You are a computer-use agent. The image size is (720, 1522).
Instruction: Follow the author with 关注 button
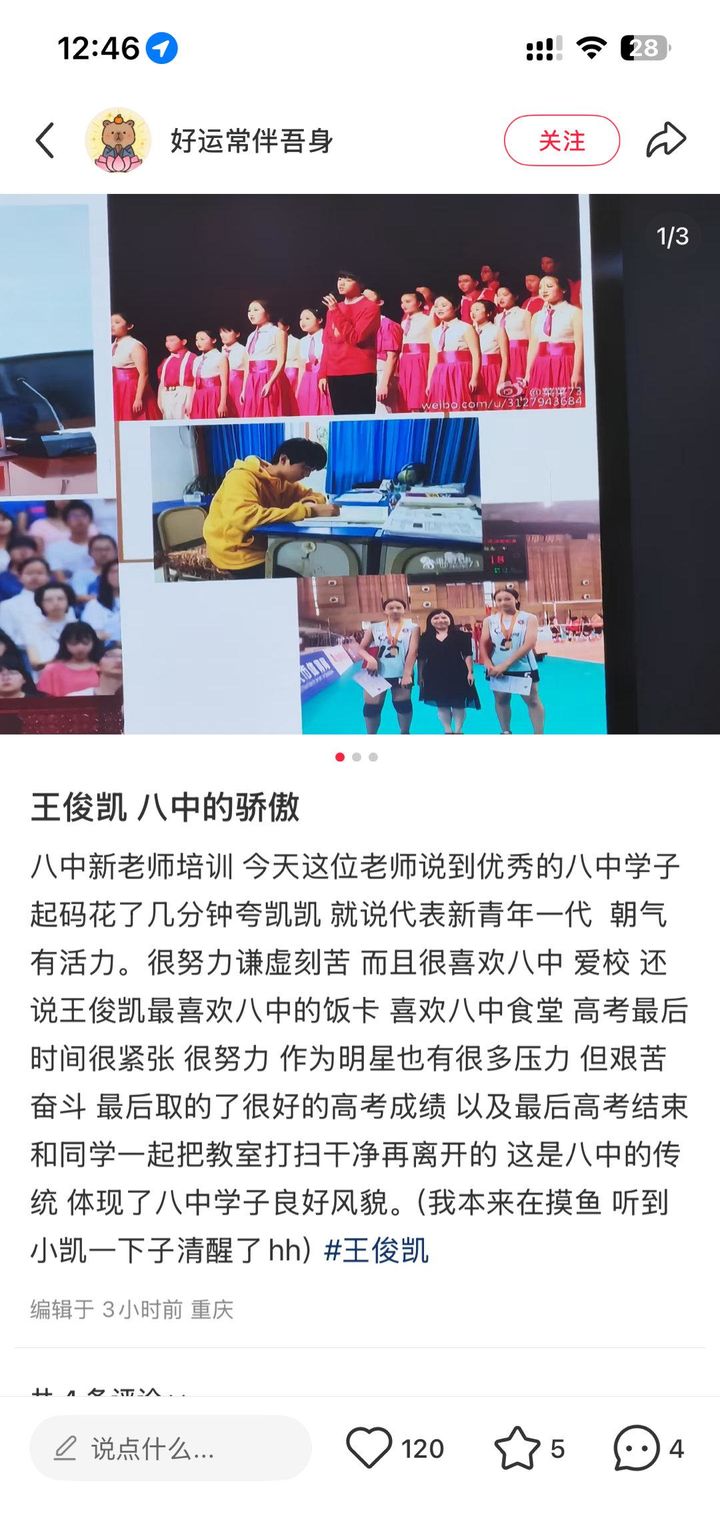click(x=561, y=141)
